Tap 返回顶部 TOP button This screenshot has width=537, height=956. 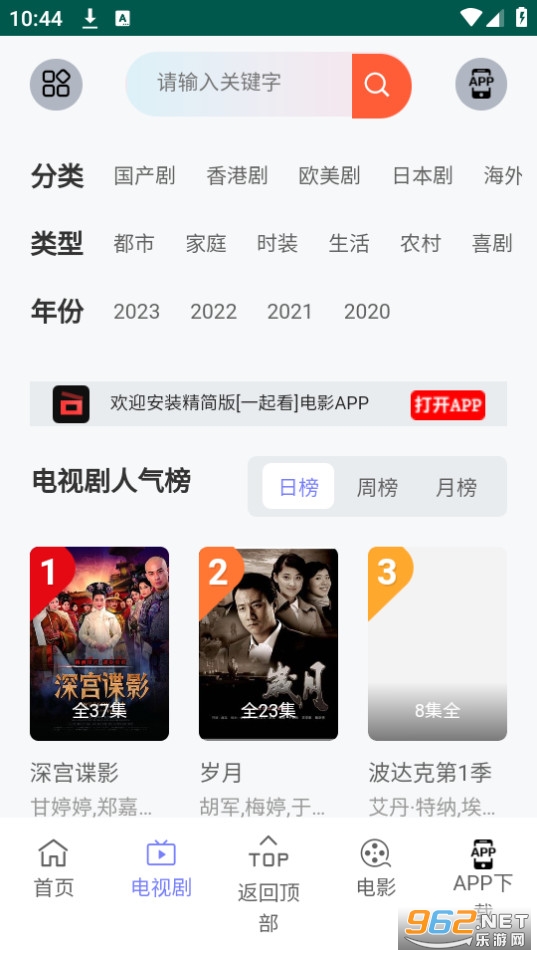coord(268,884)
